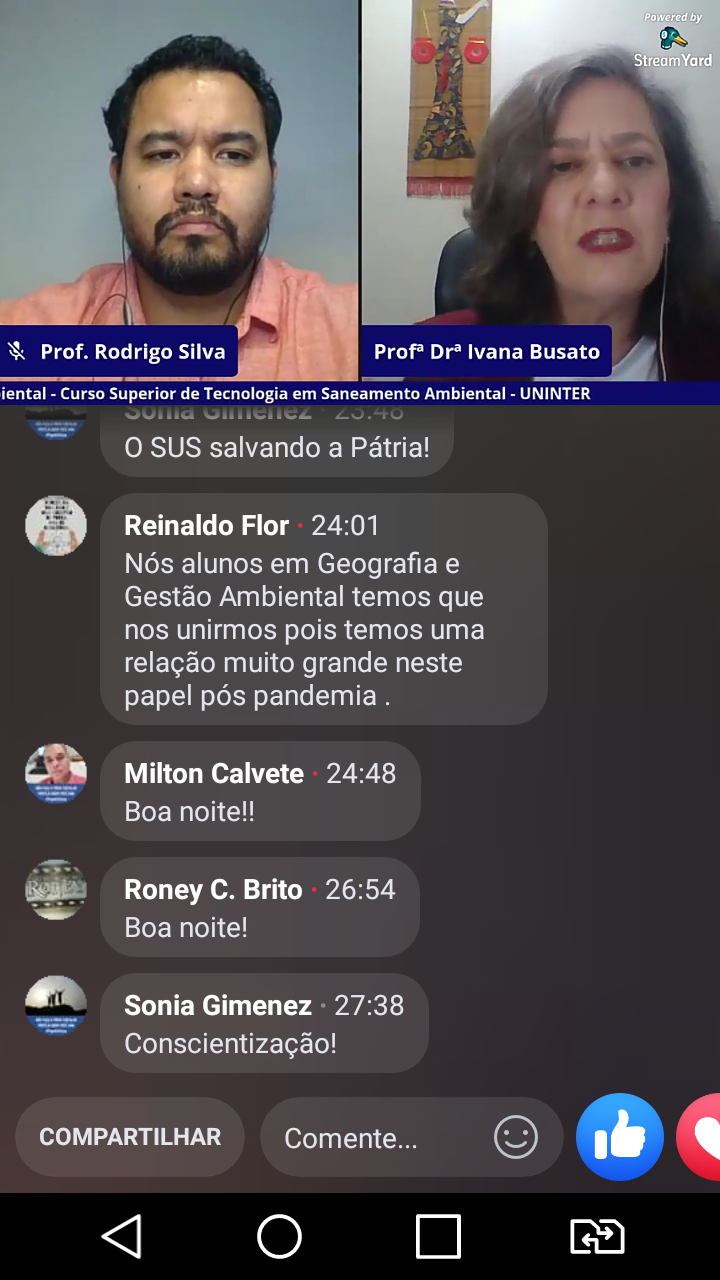View Milton Calvete's profile avatar
This screenshot has height=1280, width=720.
(56, 773)
